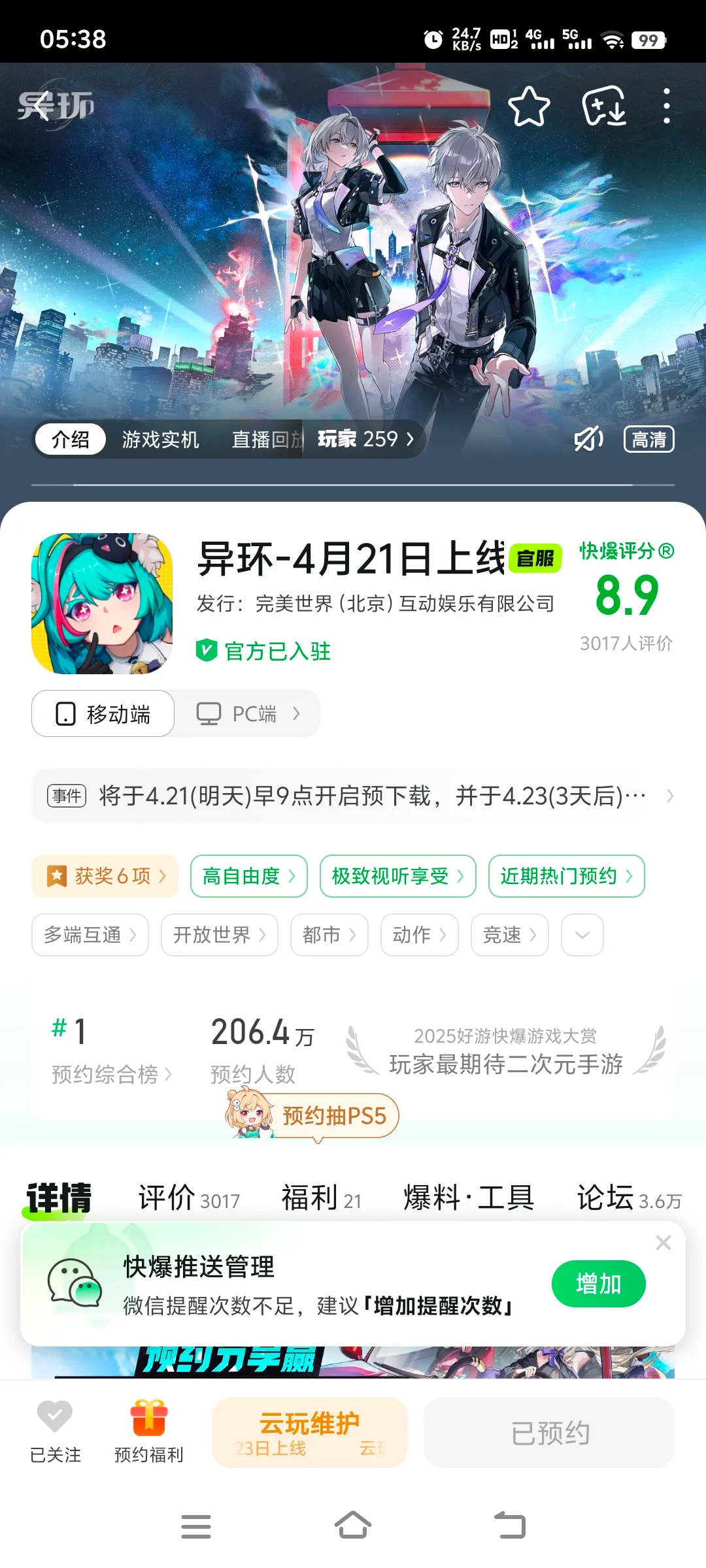Select the 获奖6项 award badge

[x=104, y=876]
